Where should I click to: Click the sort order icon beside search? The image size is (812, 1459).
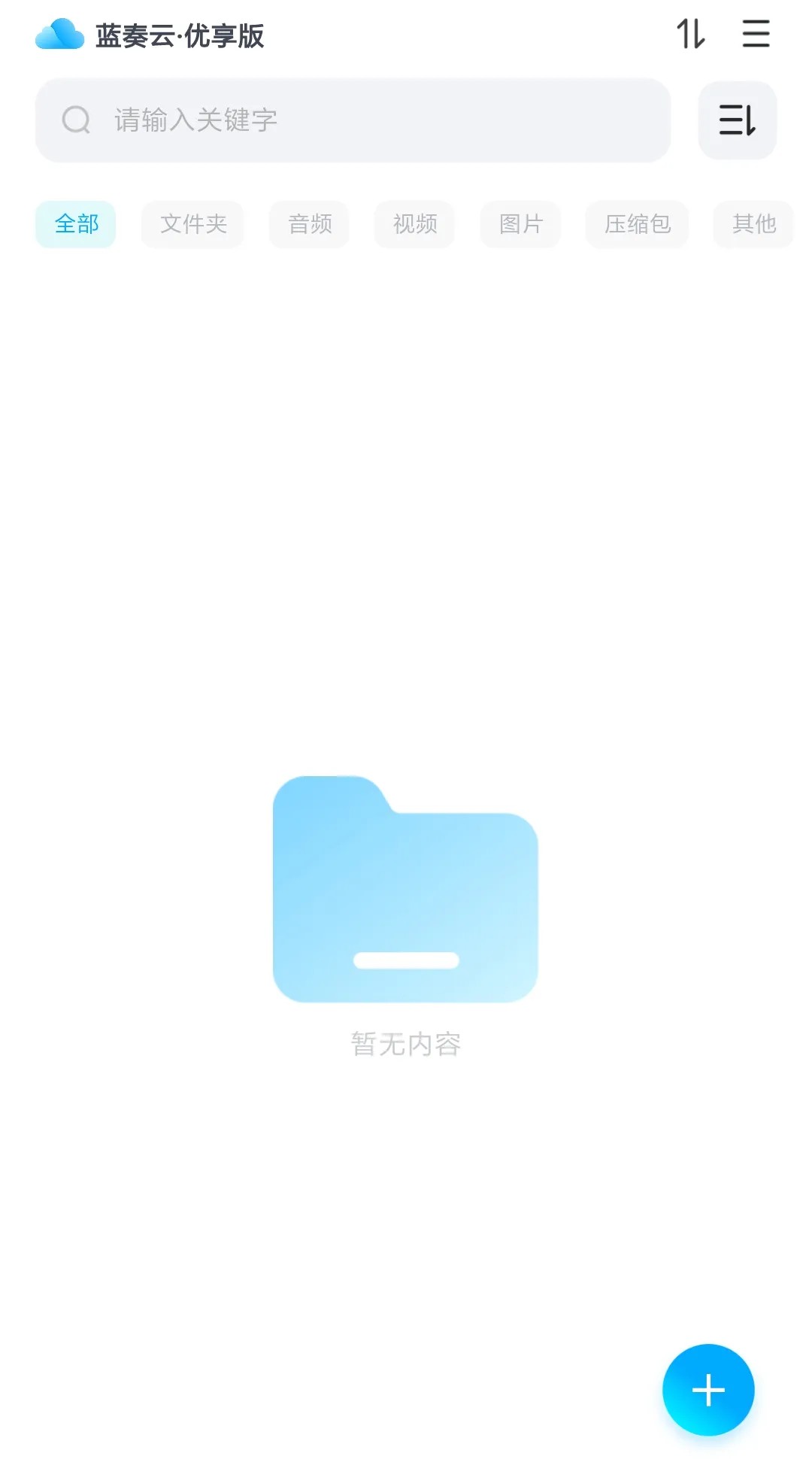click(x=736, y=120)
